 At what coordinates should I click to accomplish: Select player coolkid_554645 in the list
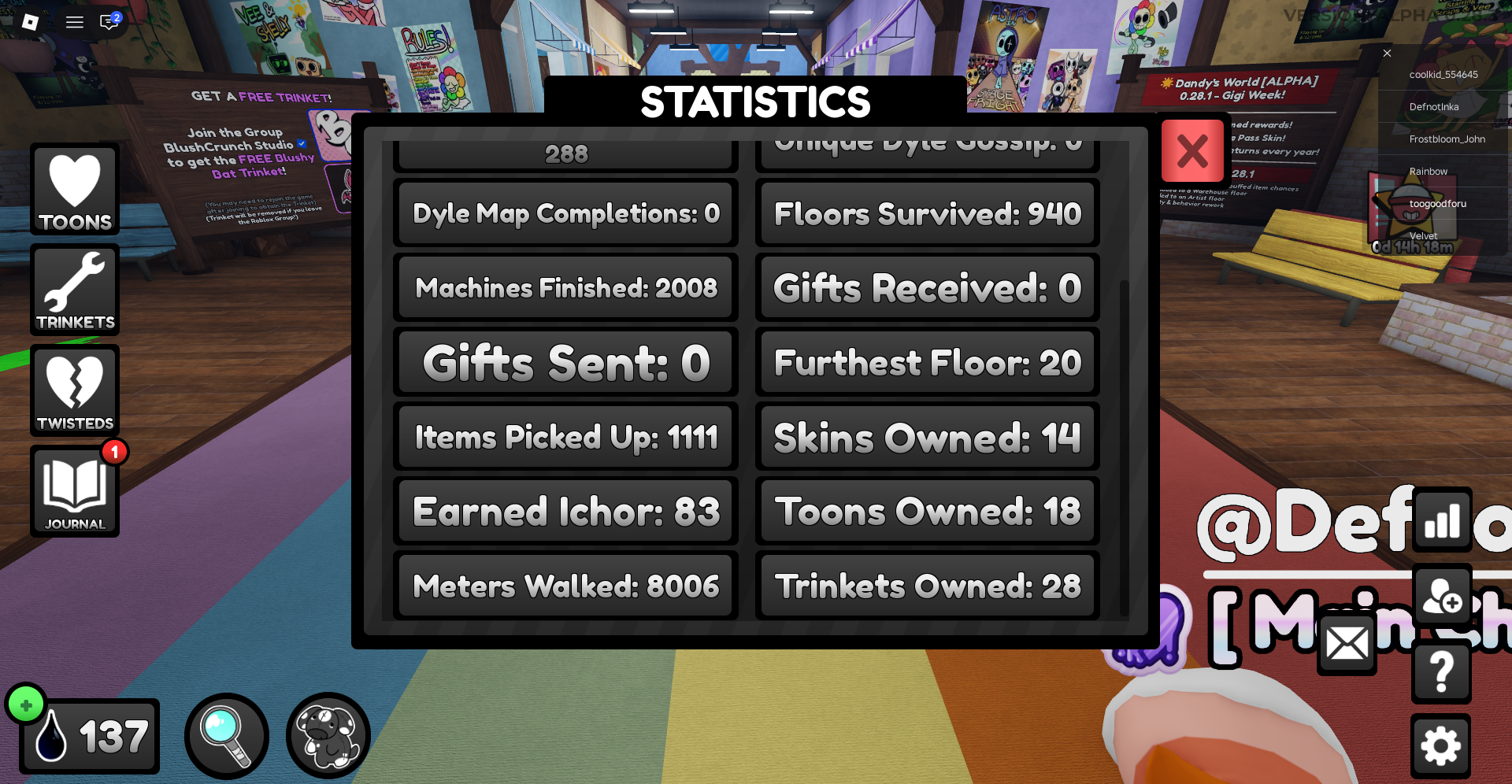1443,75
